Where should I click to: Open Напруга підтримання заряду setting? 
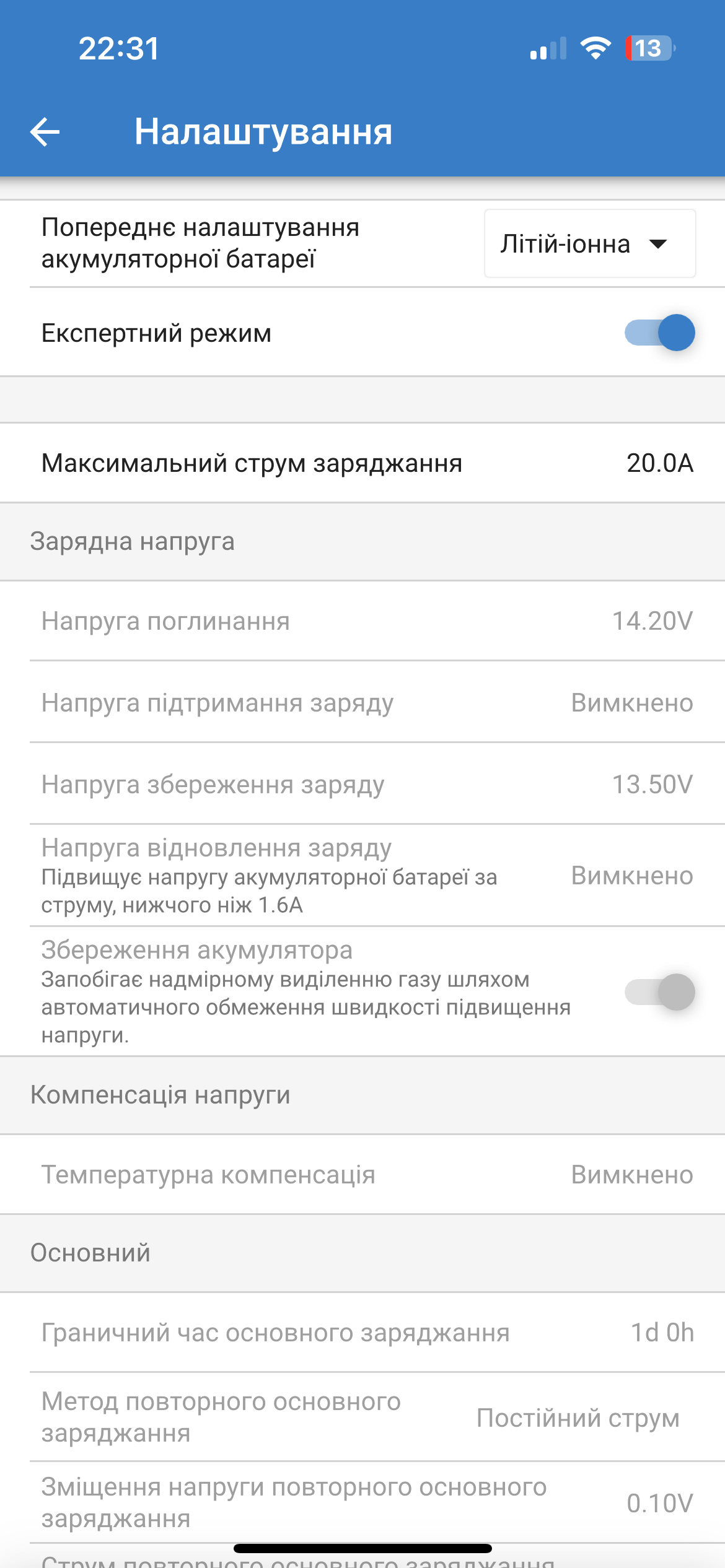point(362,703)
